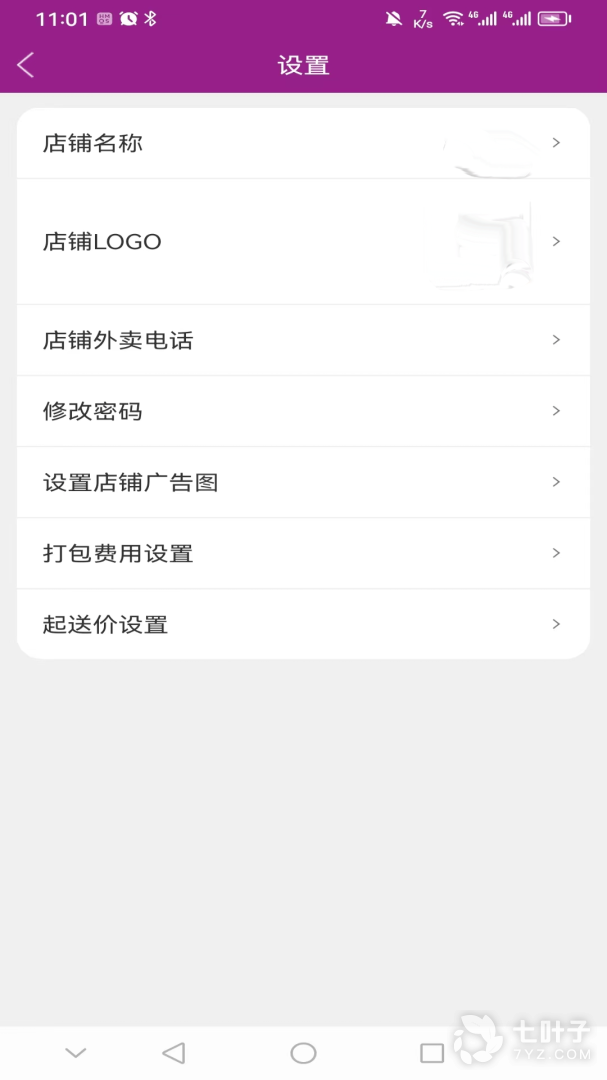Change the 店铺LOGO image
This screenshot has width=607, height=1080.
coord(303,242)
